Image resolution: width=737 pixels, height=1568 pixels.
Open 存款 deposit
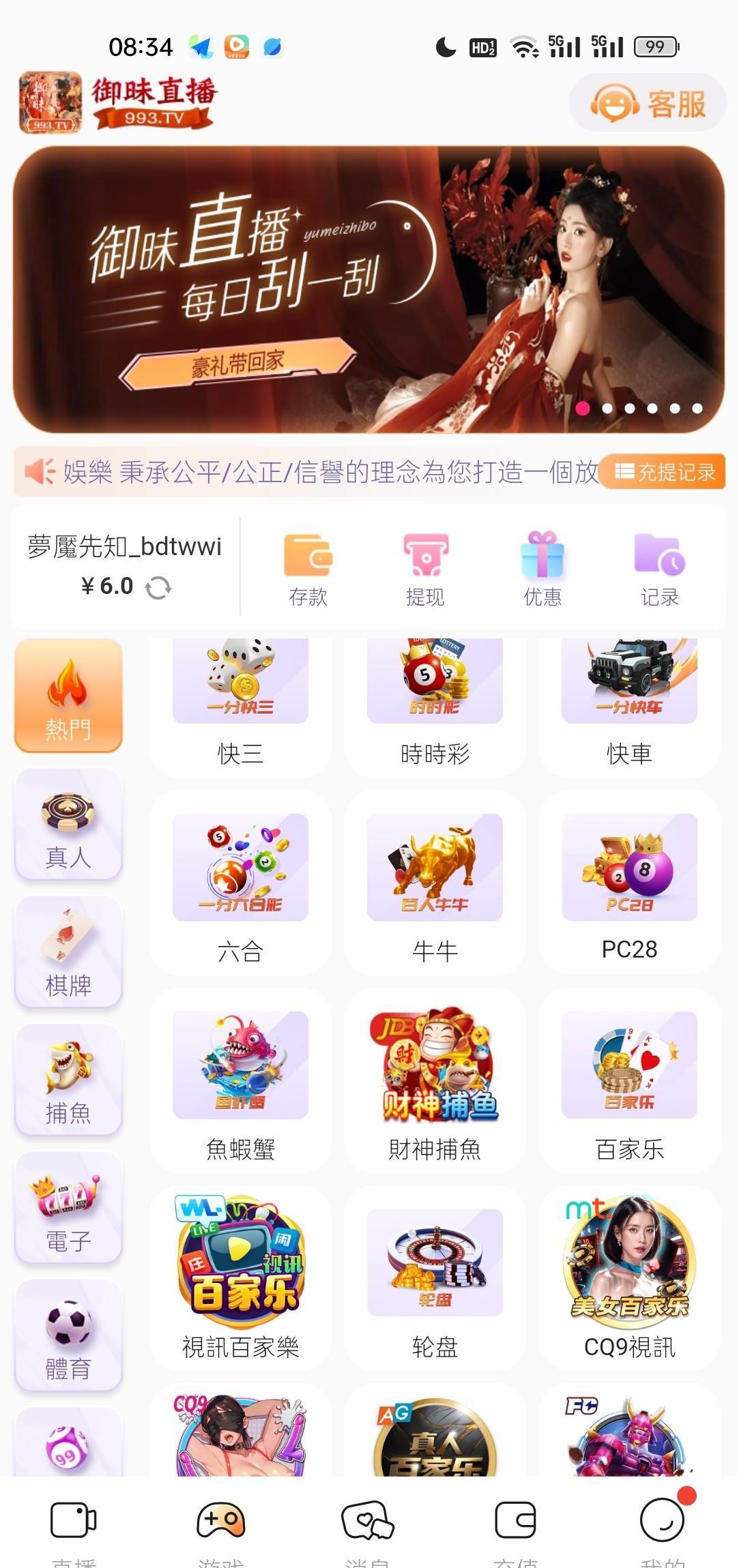point(308,568)
